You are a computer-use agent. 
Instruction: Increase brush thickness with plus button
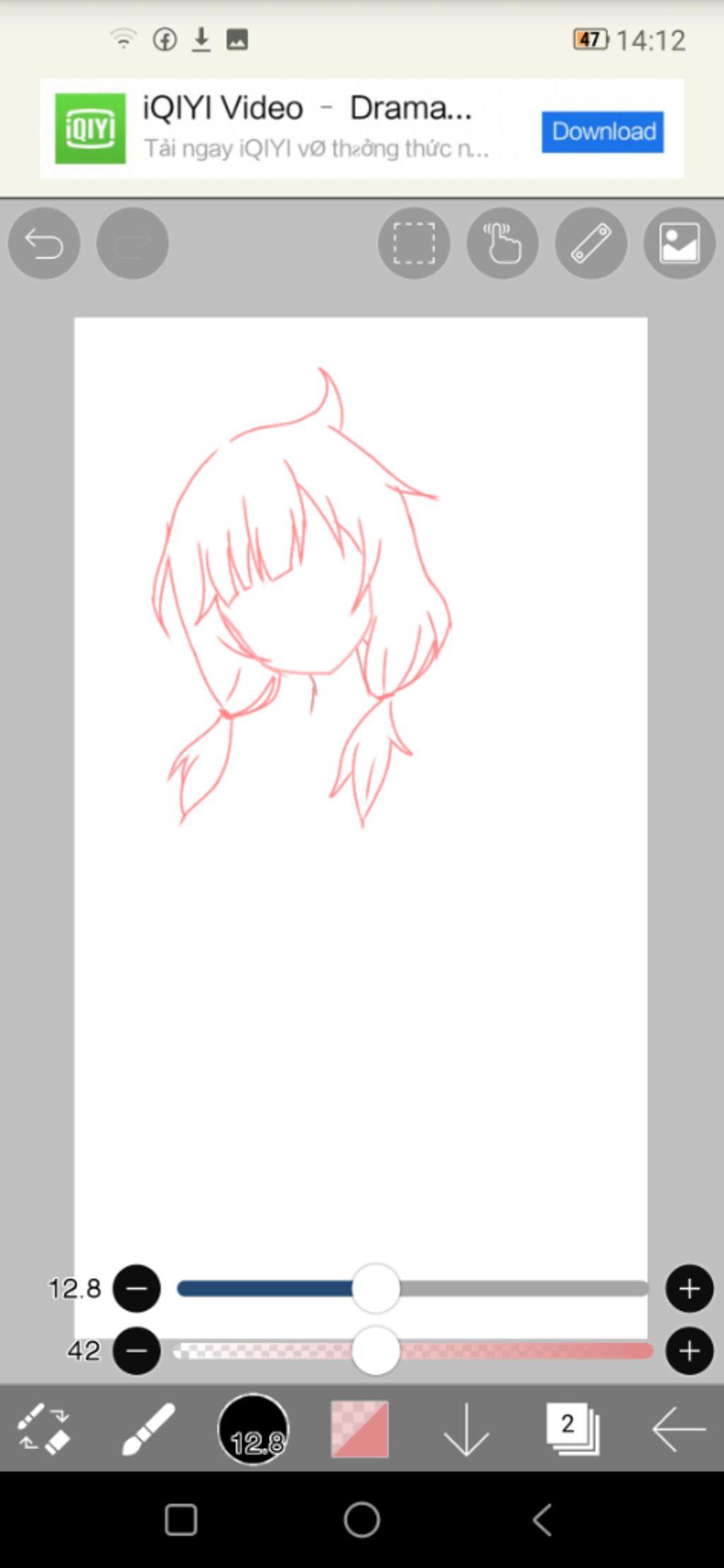(x=689, y=1289)
